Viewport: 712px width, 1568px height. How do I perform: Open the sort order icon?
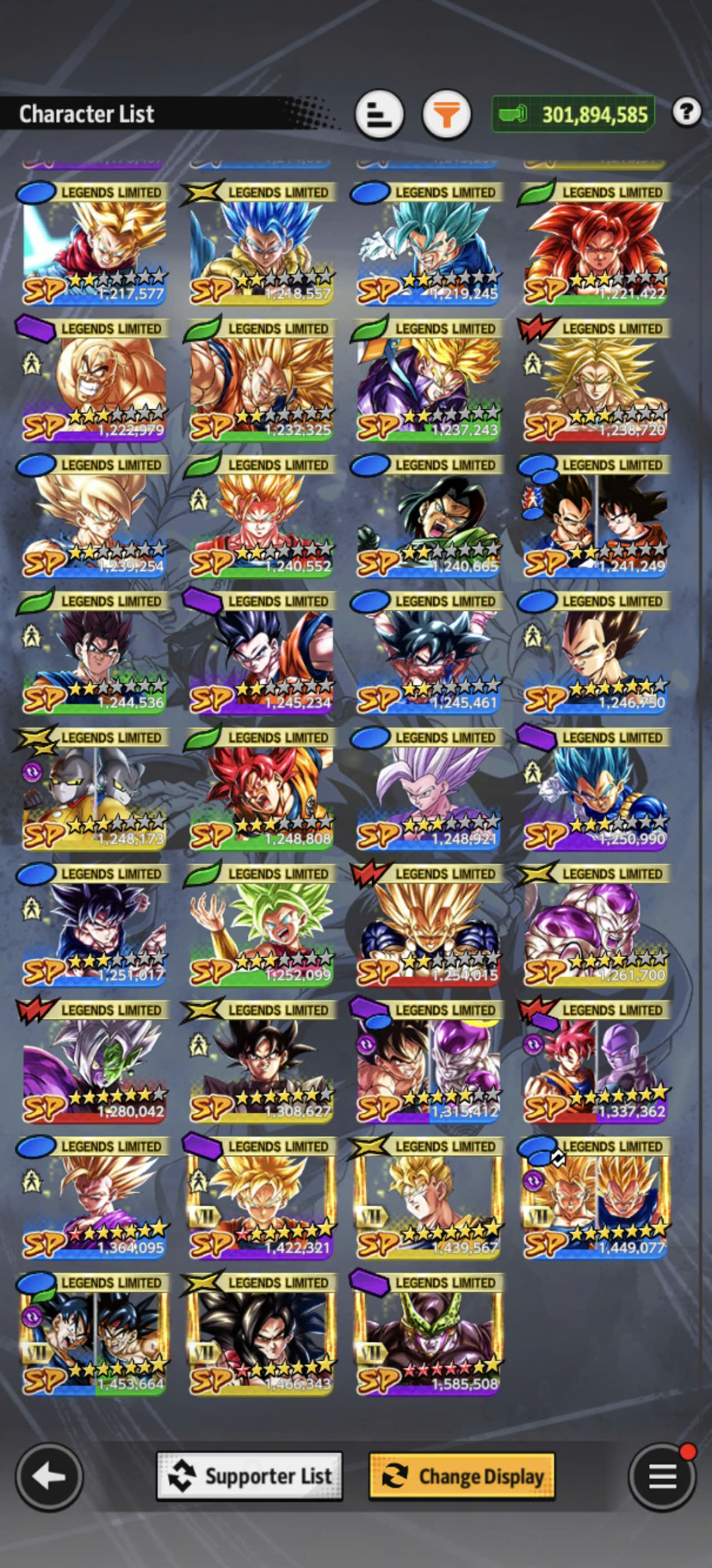point(380,114)
